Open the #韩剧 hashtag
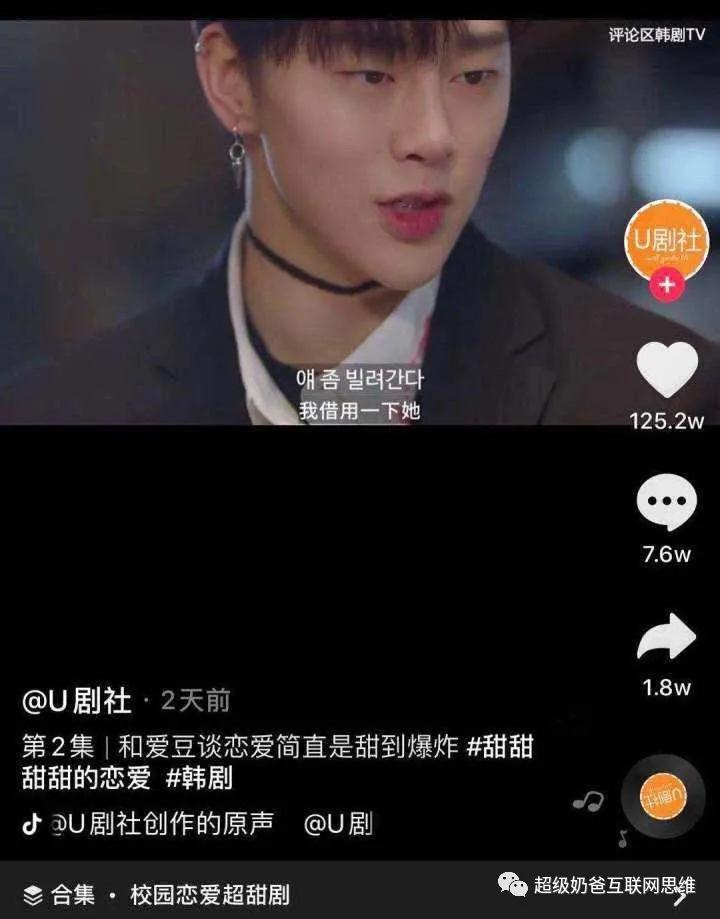Image resolution: width=720 pixels, height=919 pixels. point(199,776)
